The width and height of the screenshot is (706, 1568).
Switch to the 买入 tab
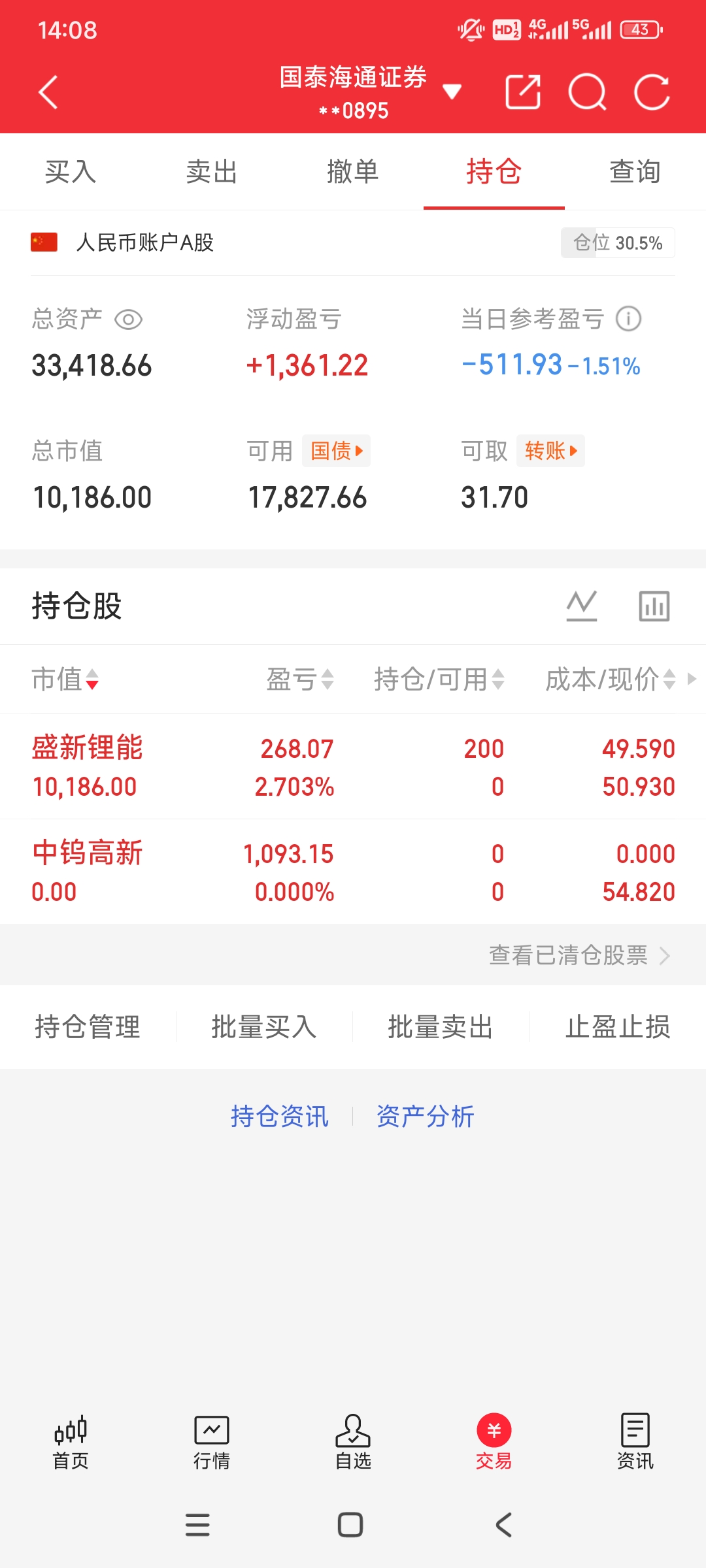click(x=71, y=172)
